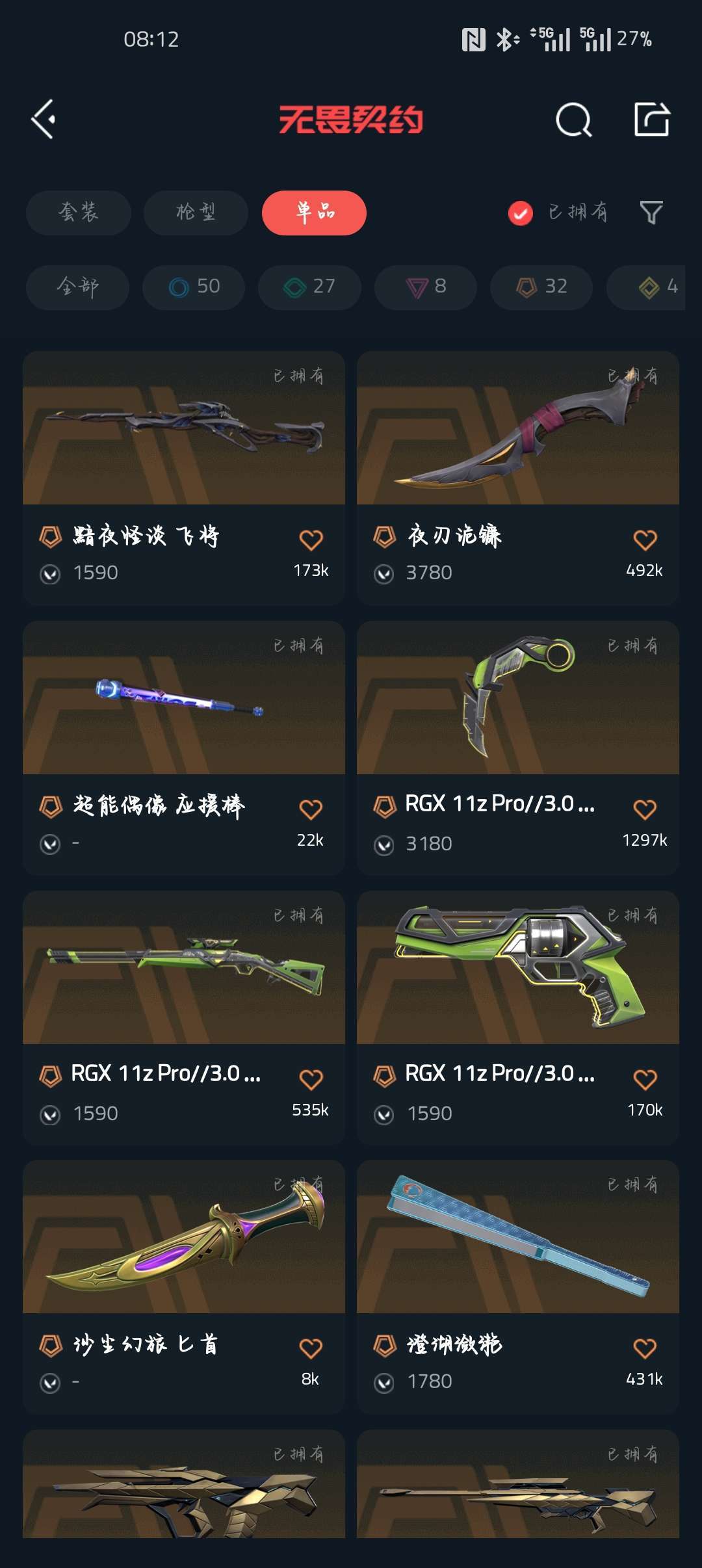Share this collection page
This screenshot has height=1568, width=702.
651,120
